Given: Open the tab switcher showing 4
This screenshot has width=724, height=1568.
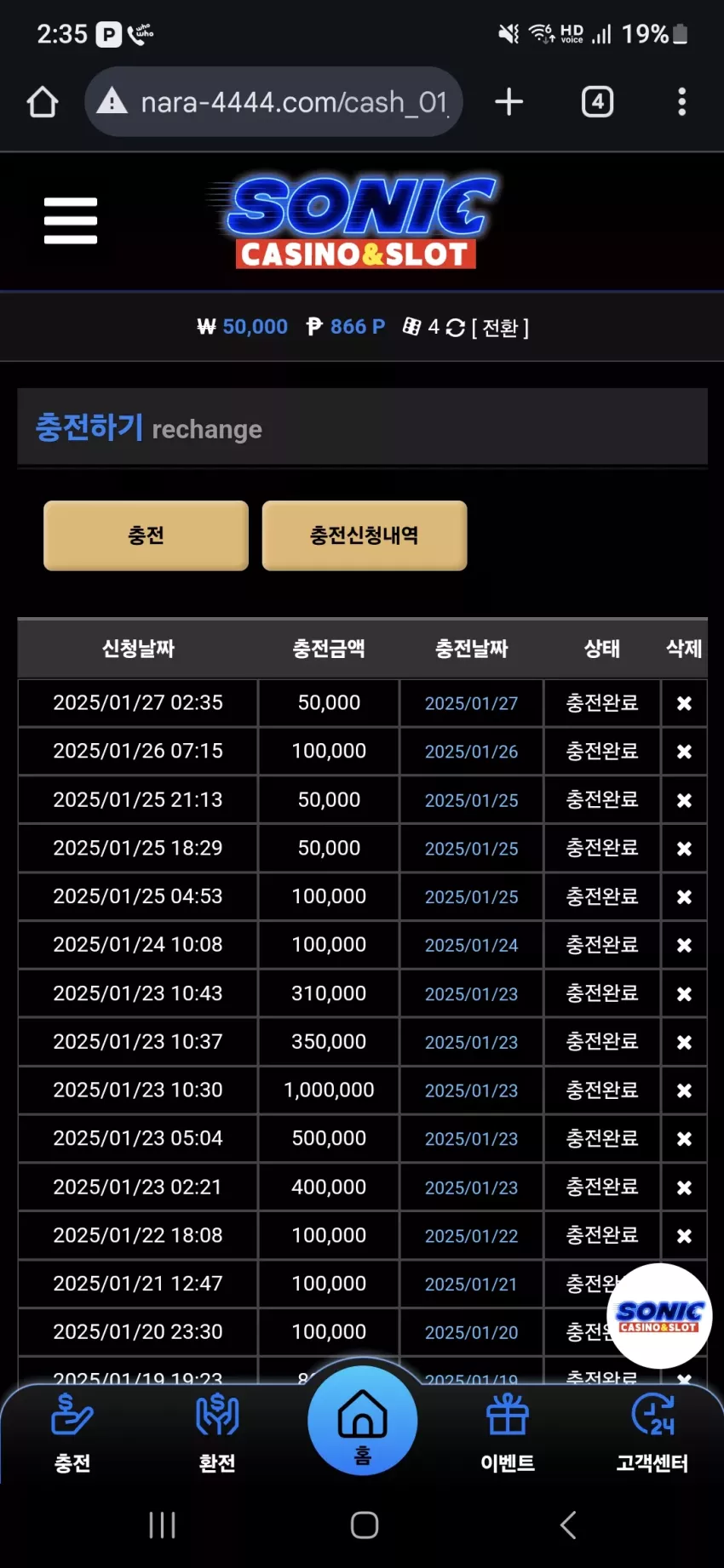Looking at the screenshot, I should (597, 102).
